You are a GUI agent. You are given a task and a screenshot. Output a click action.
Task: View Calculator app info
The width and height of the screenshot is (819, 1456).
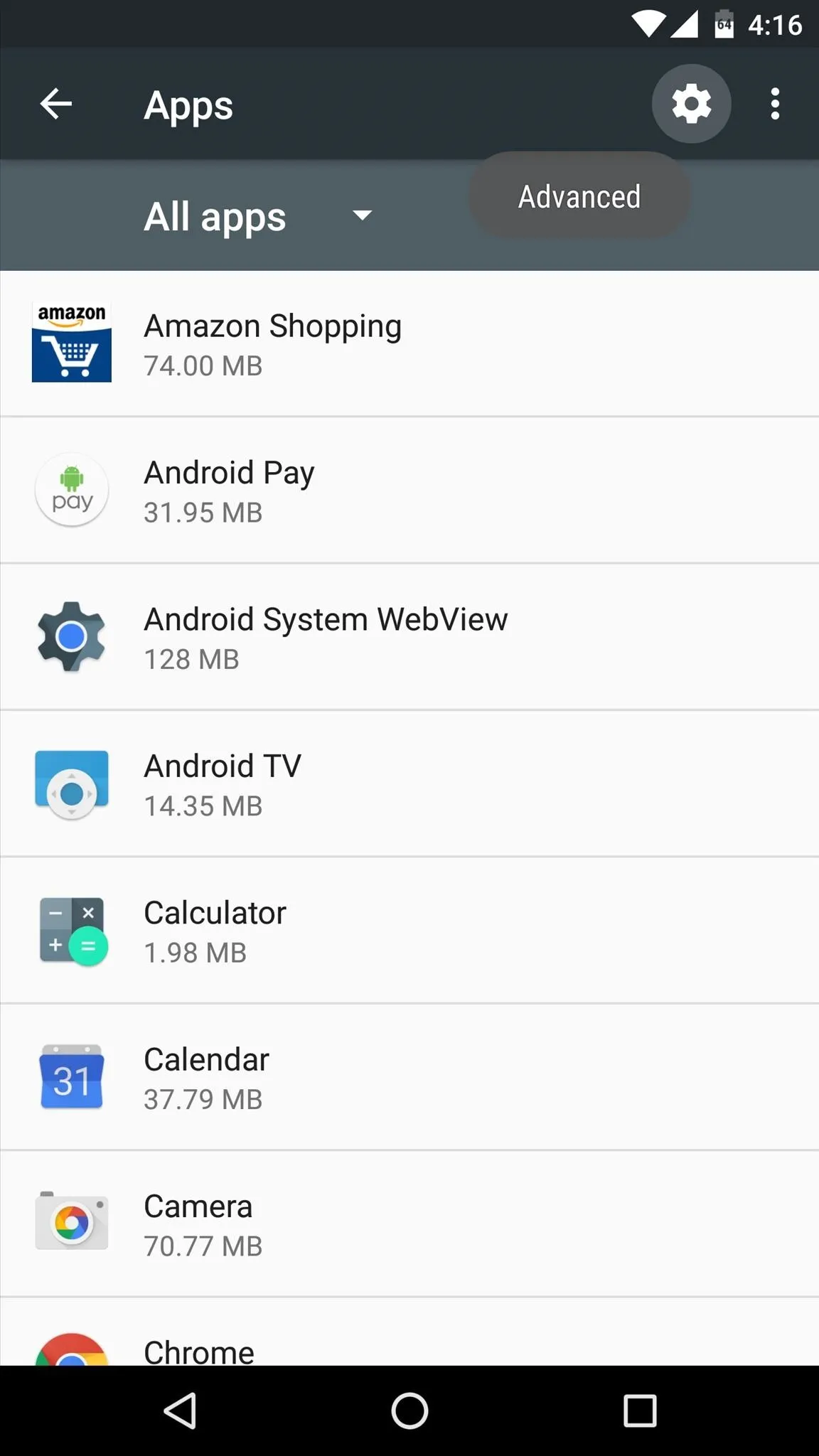(x=409, y=931)
